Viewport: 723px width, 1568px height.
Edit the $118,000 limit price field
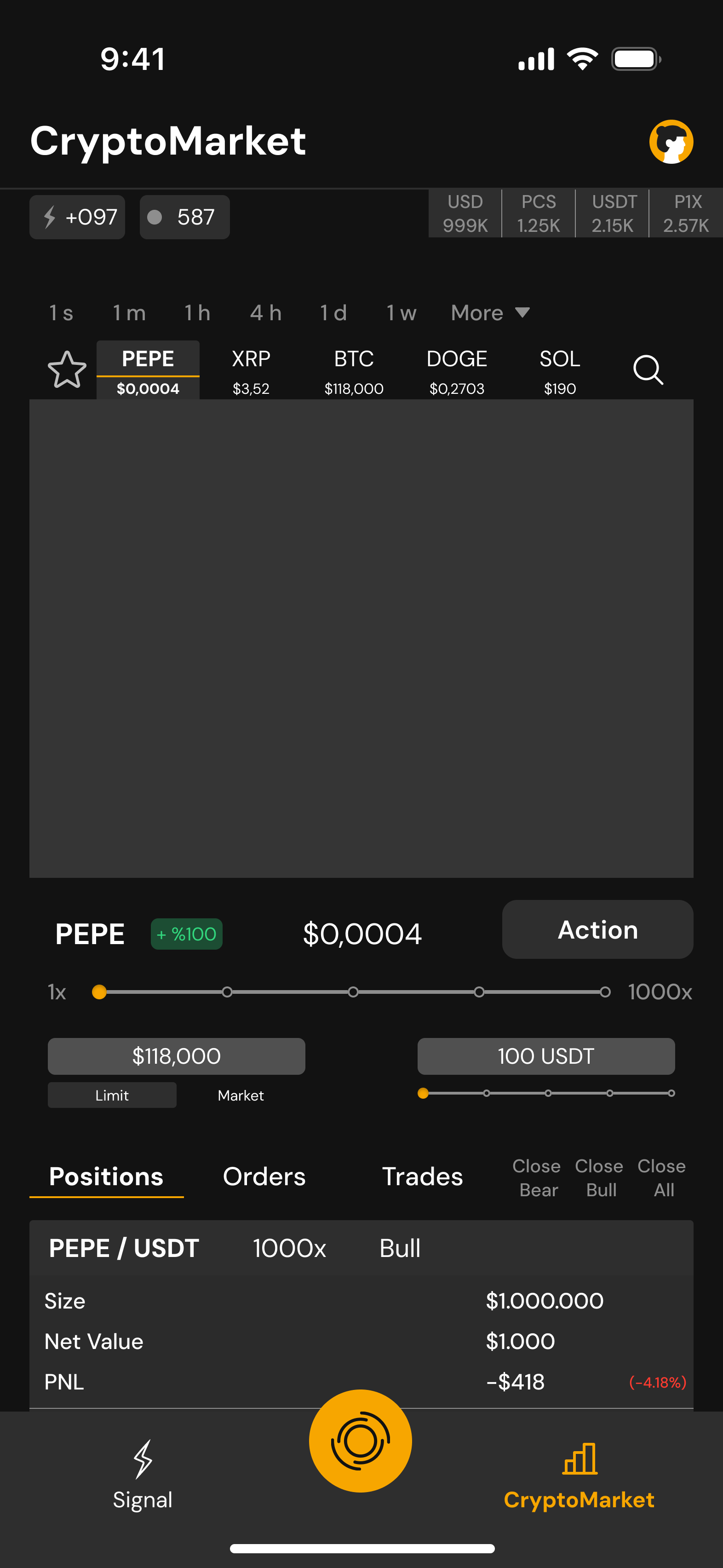(x=176, y=1056)
